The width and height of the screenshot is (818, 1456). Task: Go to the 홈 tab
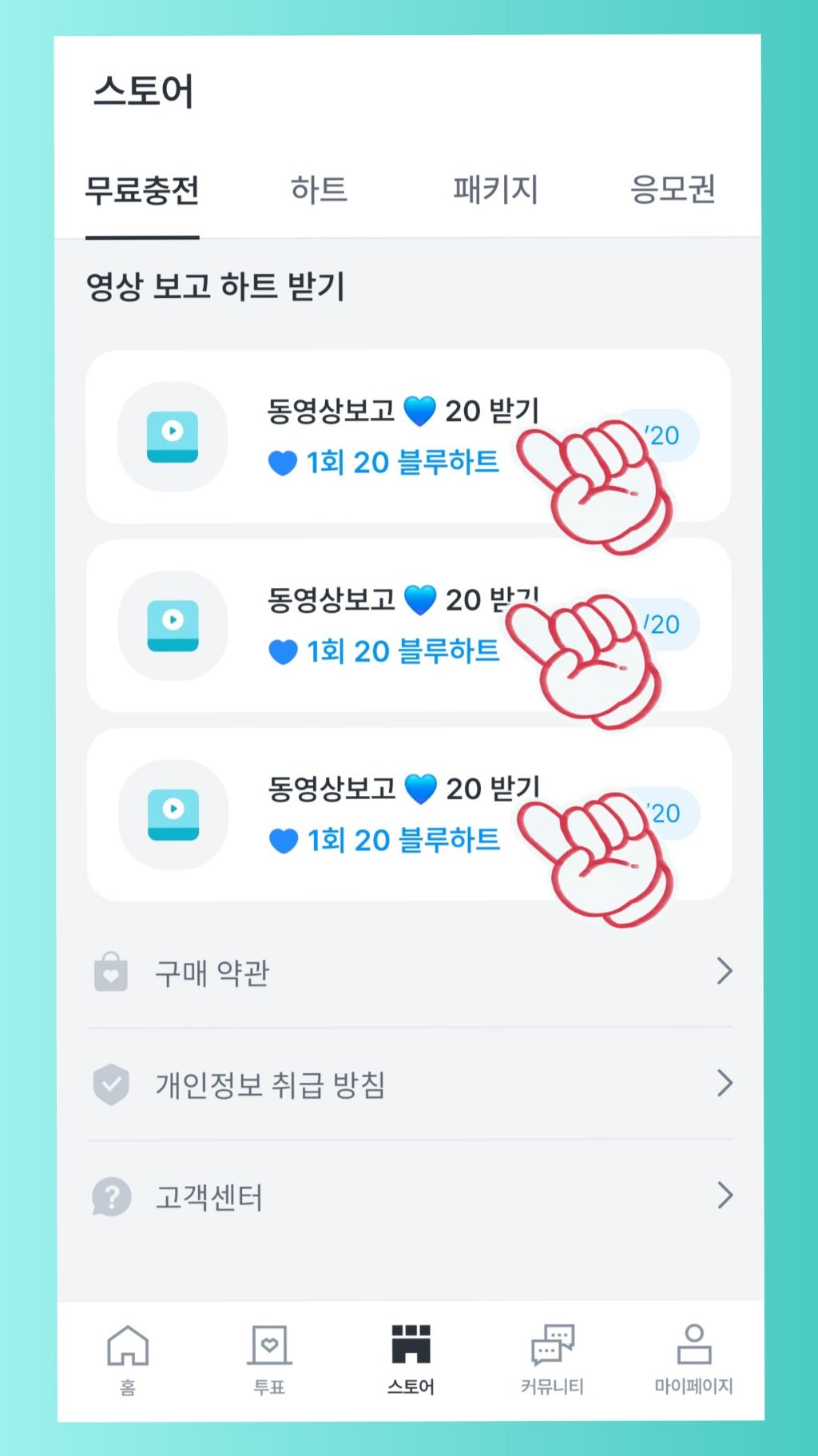point(128,1359)
